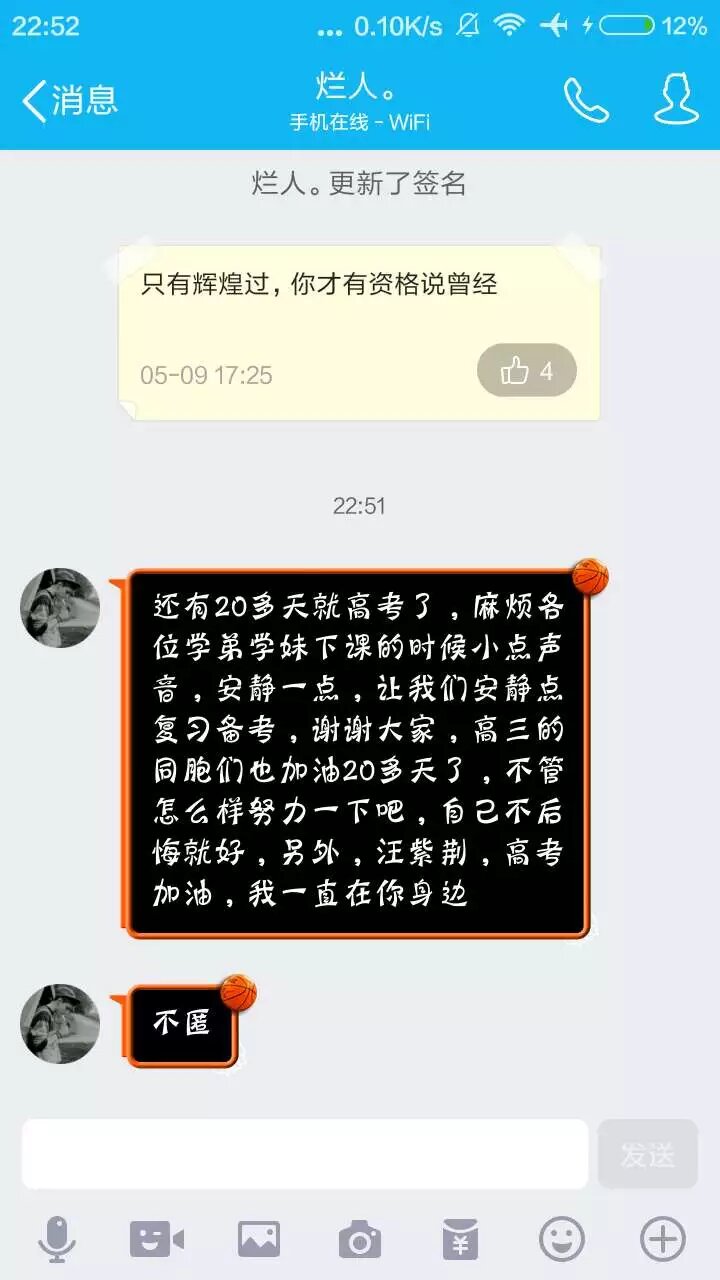Tap the message text input field
The image size is (720, 1280).
305,1154
